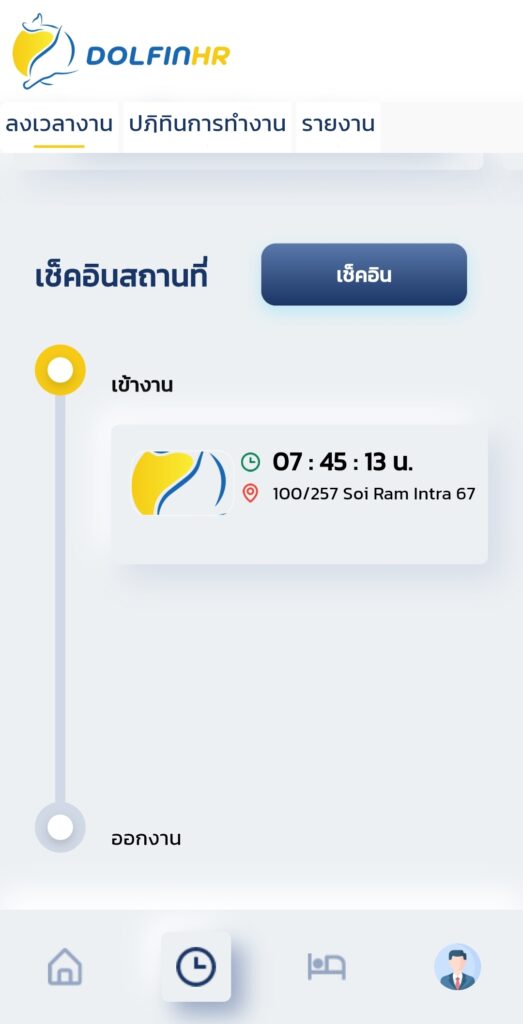Tap the เช็คอิน button

click(364, 275)
